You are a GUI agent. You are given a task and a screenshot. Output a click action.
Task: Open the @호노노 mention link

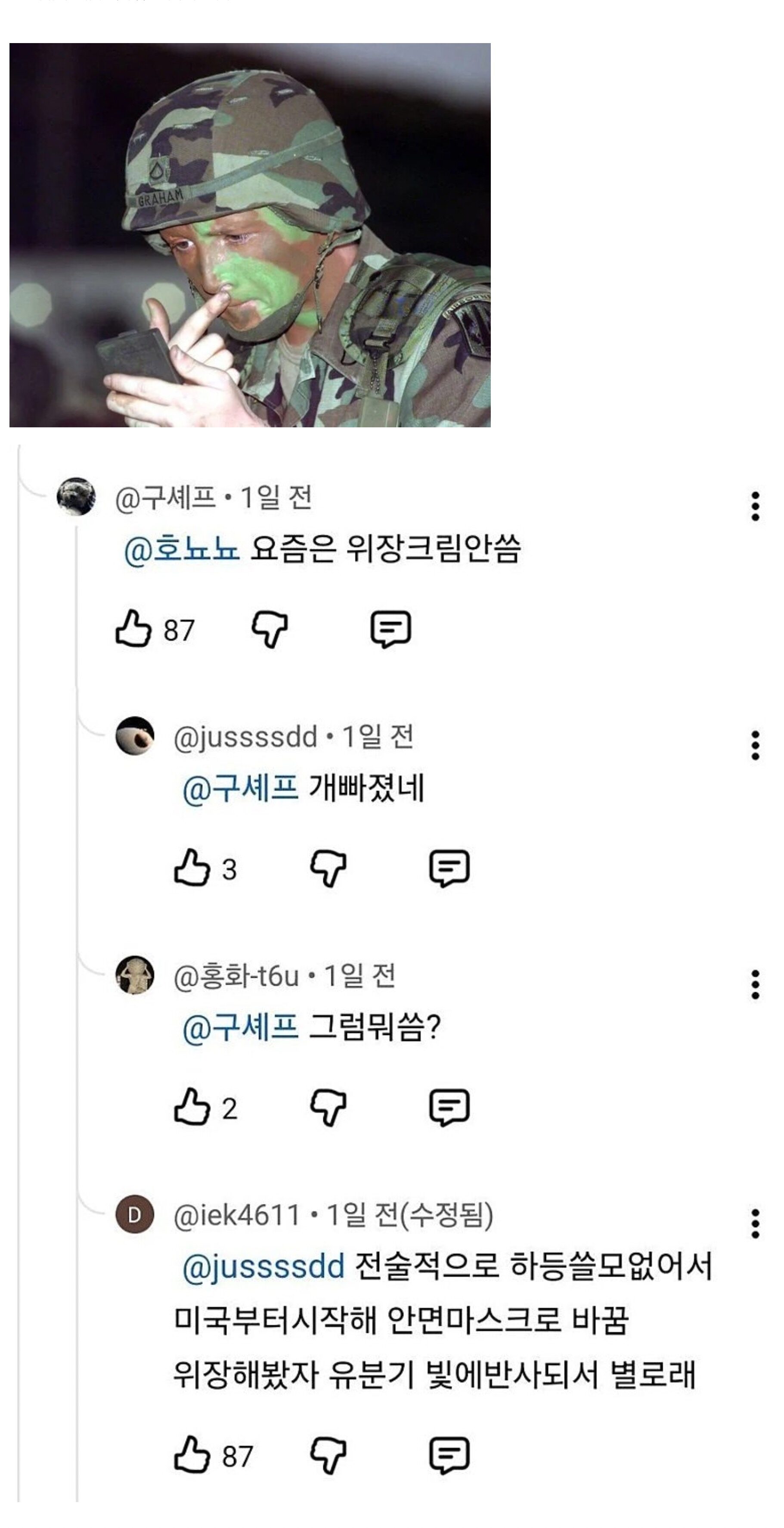coord(182,549)
